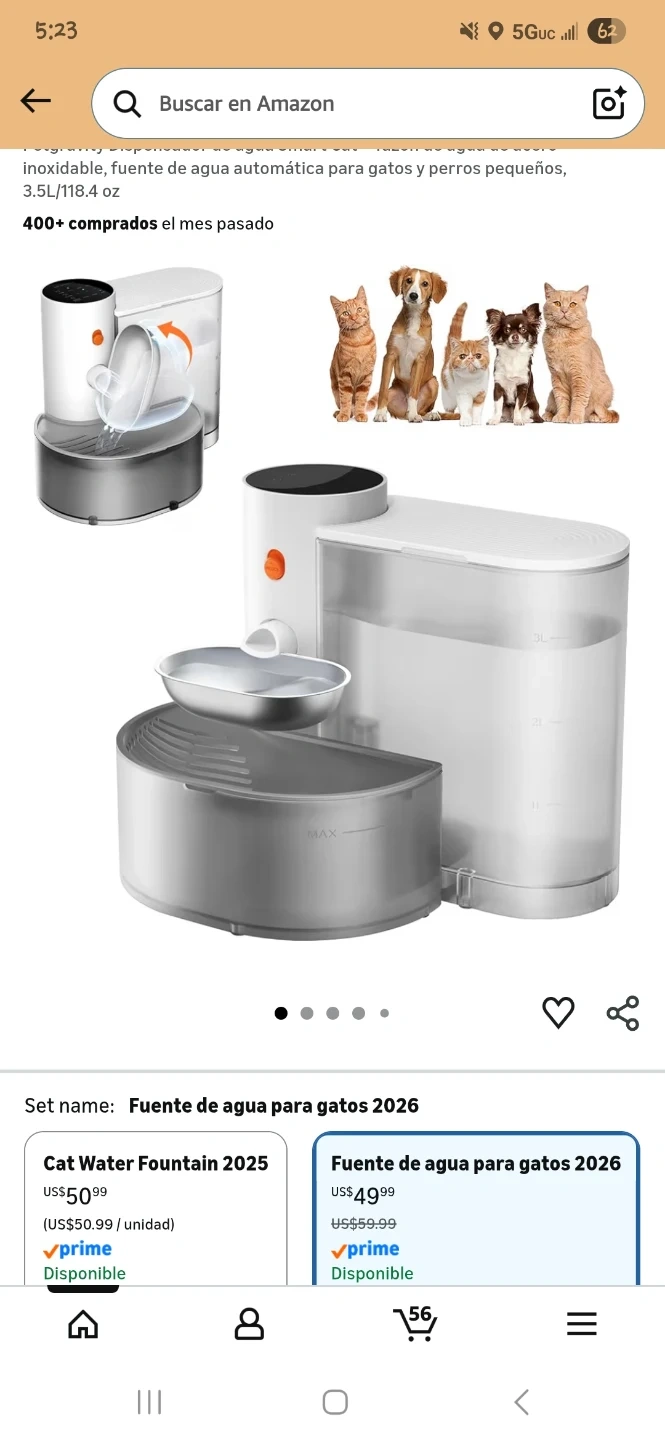Screen dimensions: 665x1440
Task: Select Fuente de agua para gatos 2026 option
Action: (476, 1208)
